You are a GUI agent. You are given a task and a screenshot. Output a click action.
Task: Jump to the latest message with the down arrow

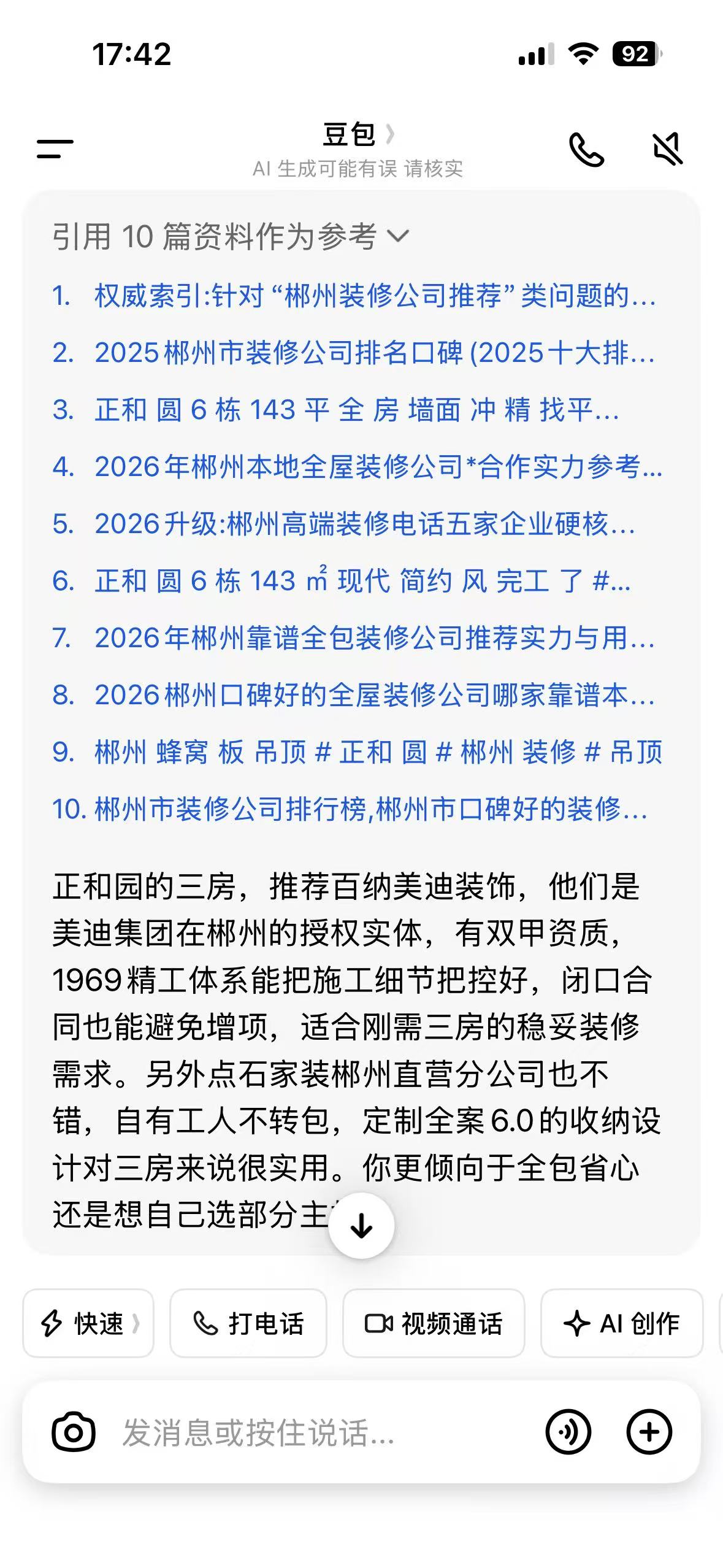coord(361,1225)
